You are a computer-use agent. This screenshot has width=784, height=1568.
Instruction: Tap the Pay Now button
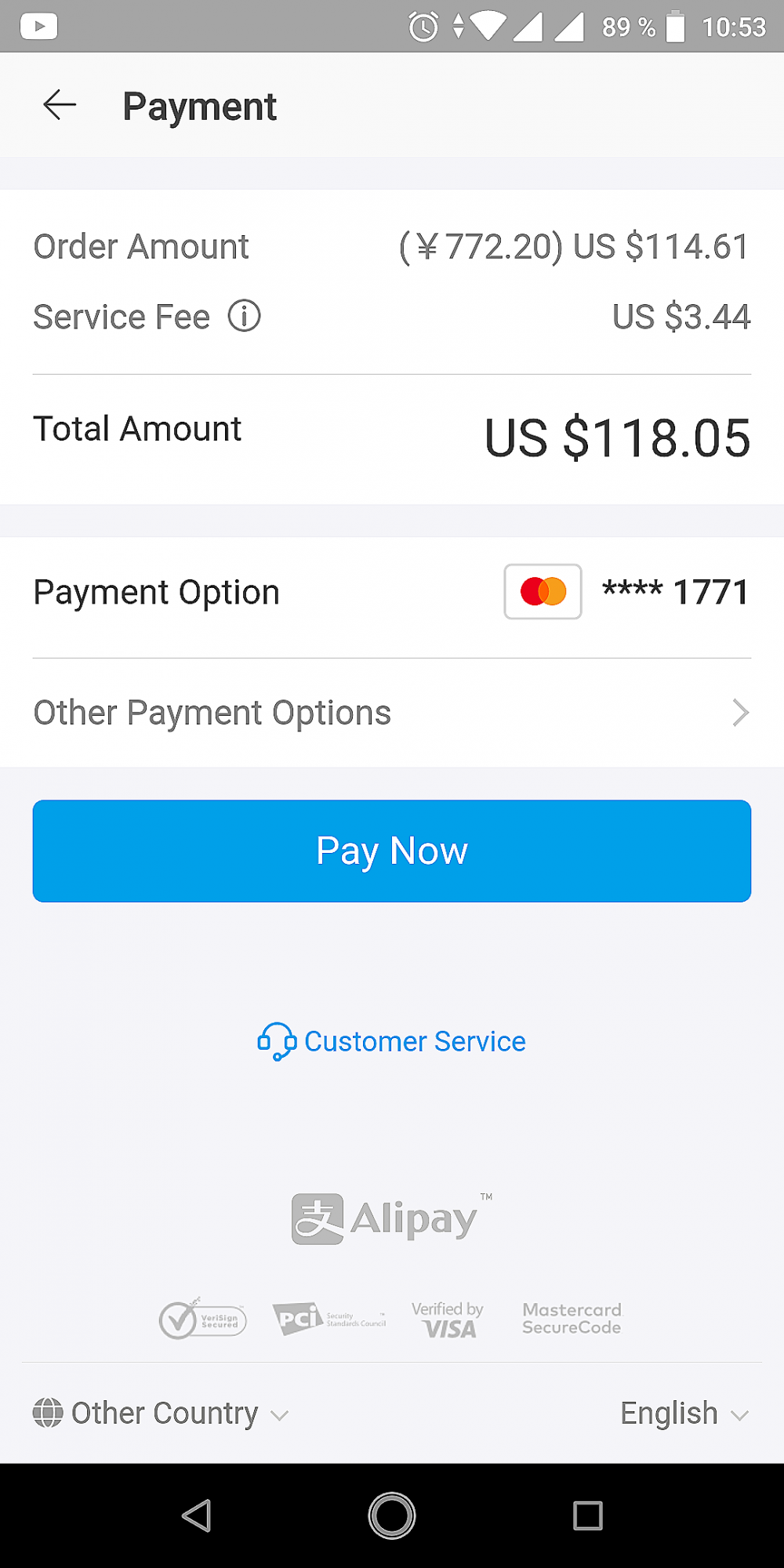[x=392, y=851]
